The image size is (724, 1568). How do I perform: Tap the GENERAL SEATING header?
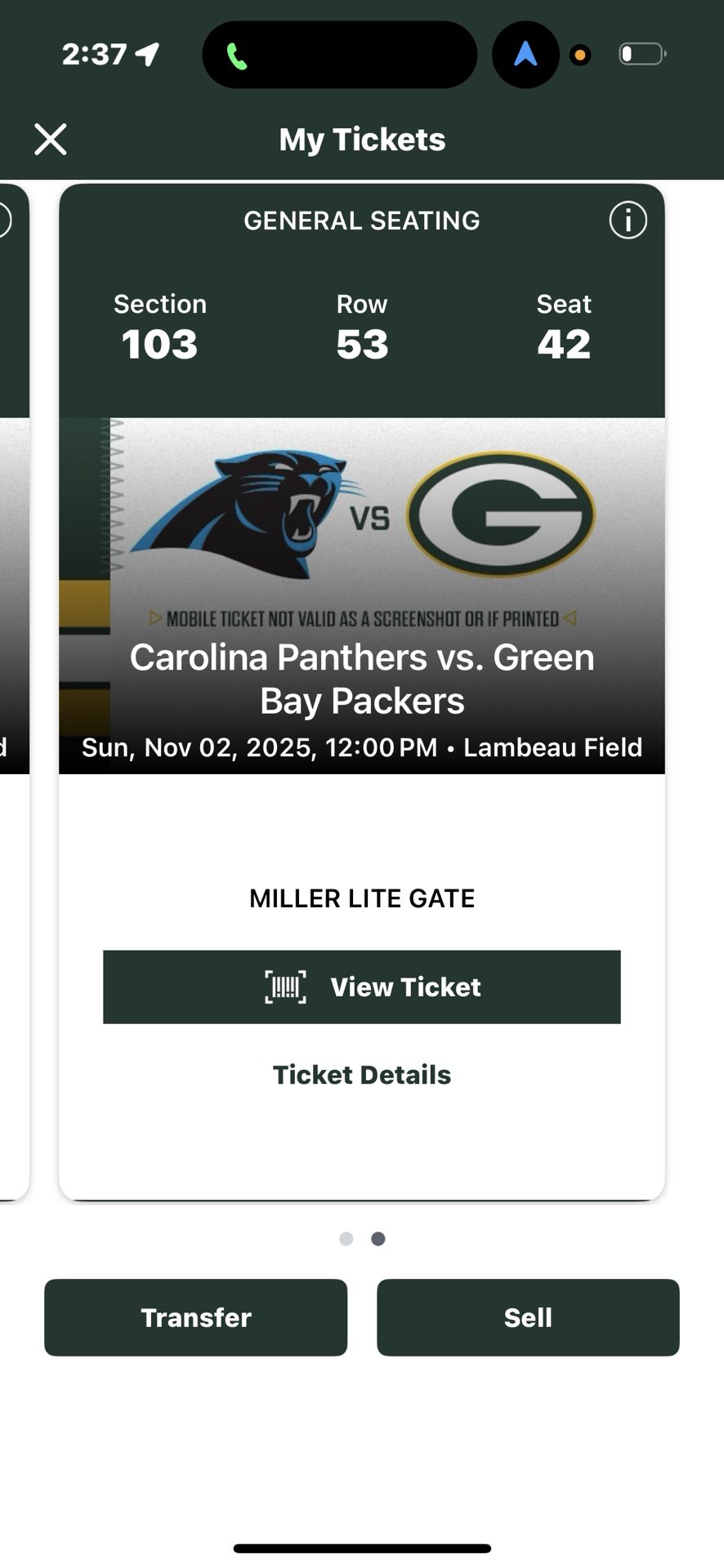pyautogui.click(x=362, y=220)
